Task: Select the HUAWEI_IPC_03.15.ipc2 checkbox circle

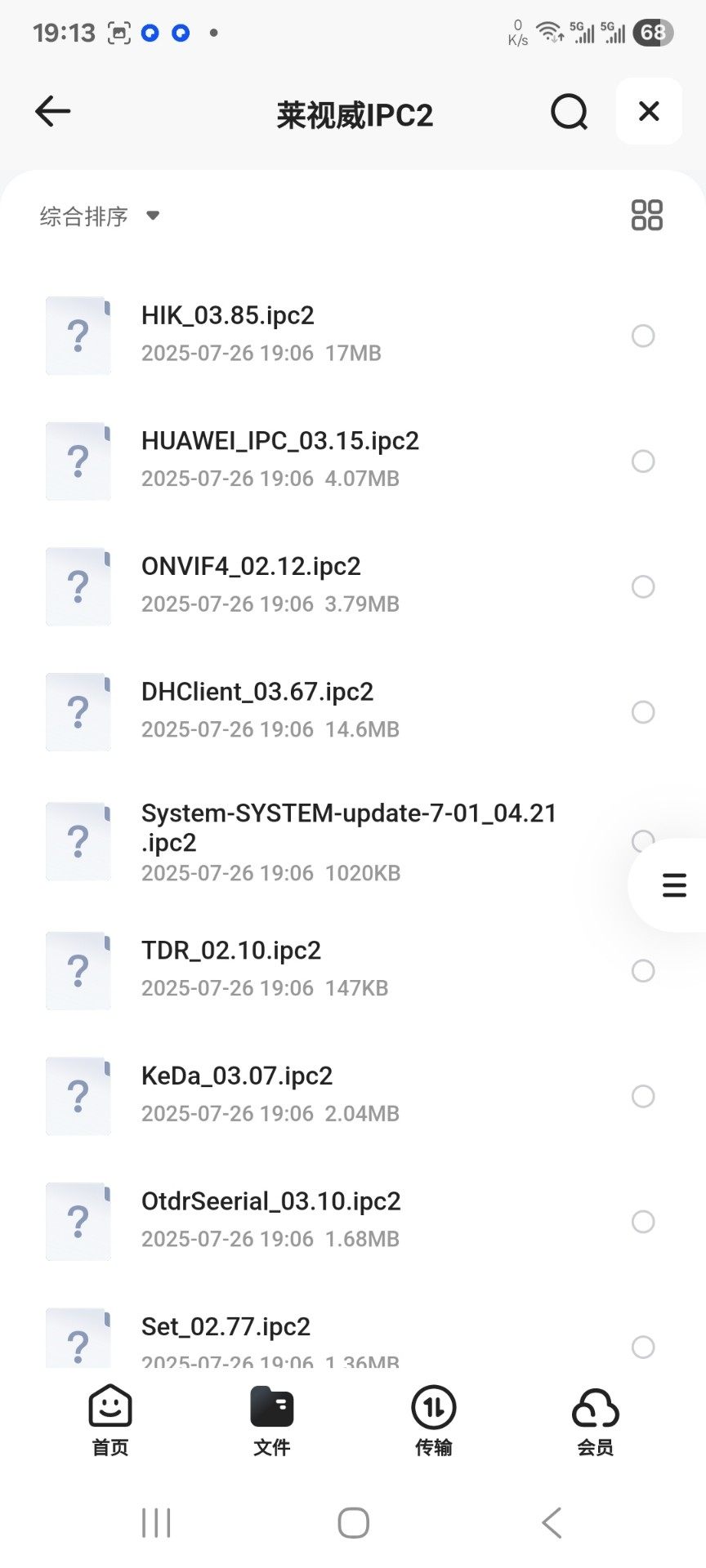Action: [643, 461]
